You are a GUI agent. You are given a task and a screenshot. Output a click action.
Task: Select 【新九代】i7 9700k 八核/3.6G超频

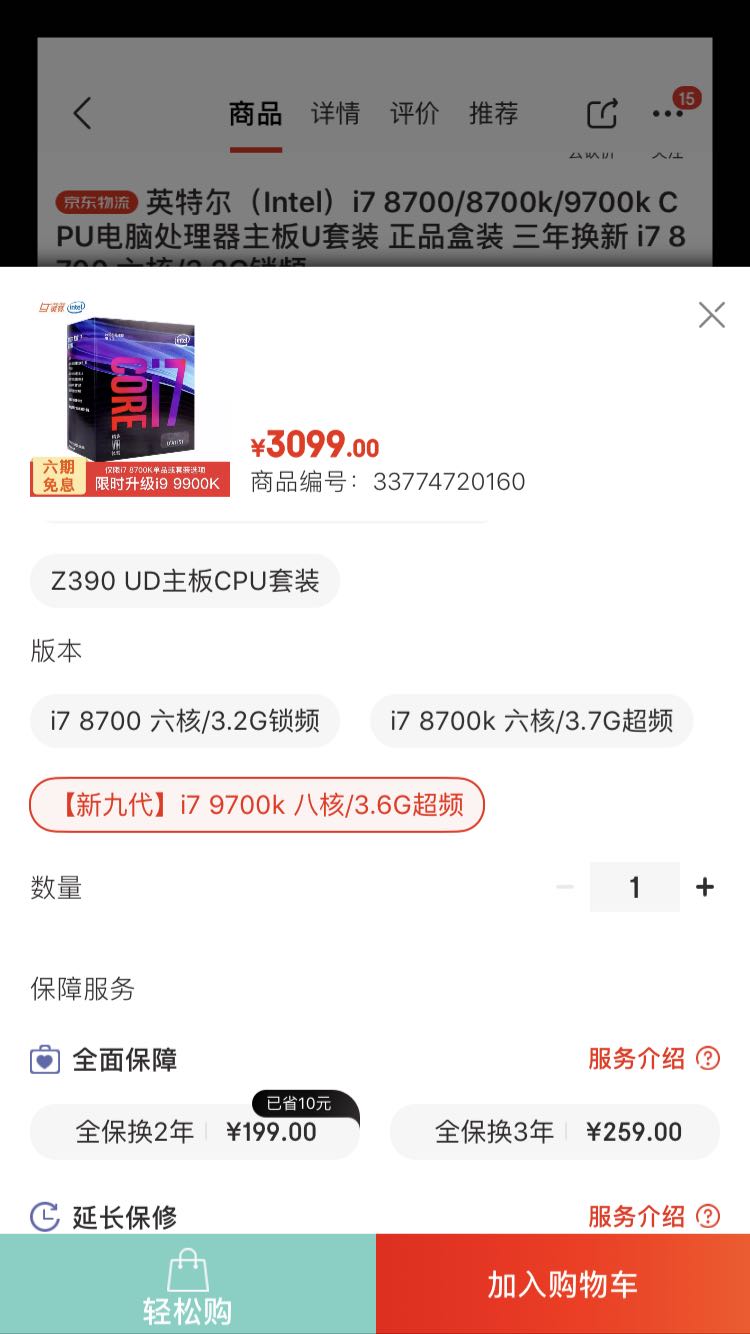coord(257,805)
